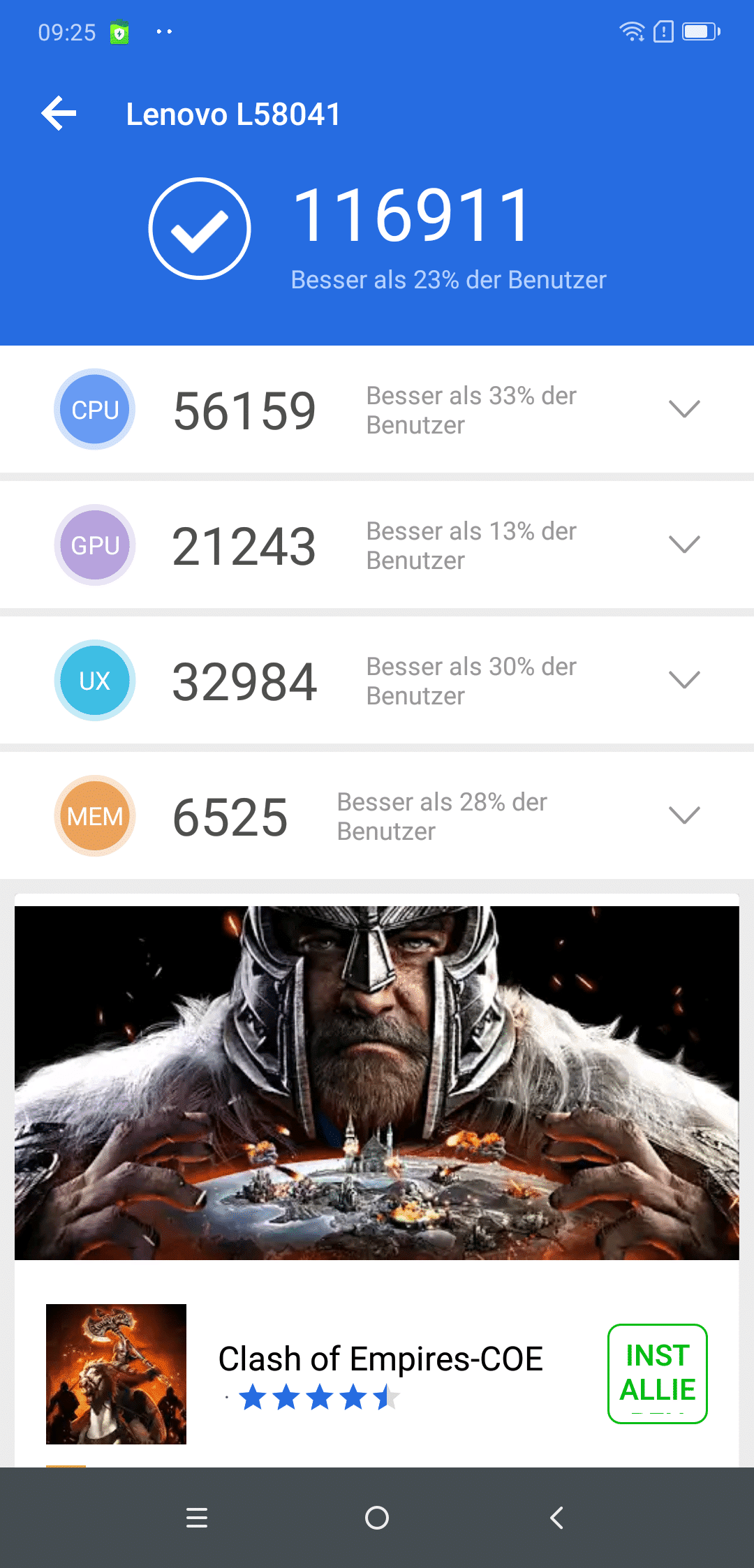Viewport: 754px width, 1568px height.
Task: Open the Clash of Empires banner ad
Action: (x=377, y=1083)
